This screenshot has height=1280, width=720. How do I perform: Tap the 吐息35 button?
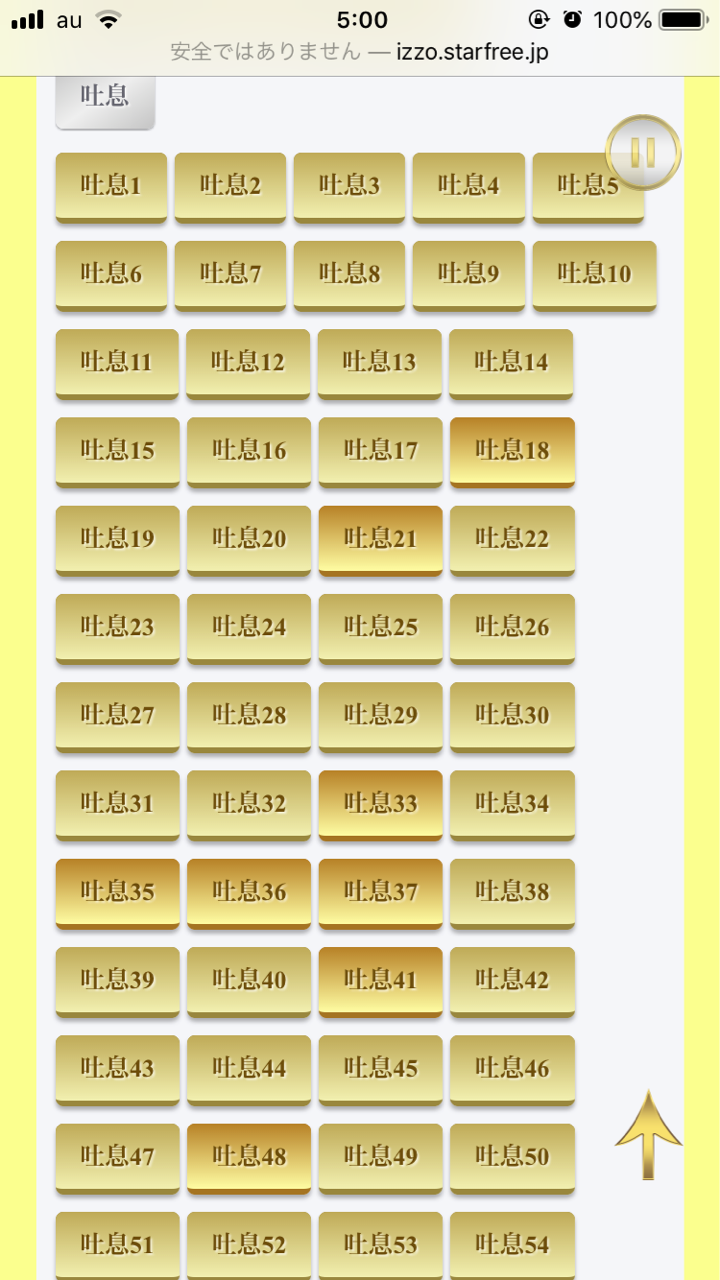(118, 894)
